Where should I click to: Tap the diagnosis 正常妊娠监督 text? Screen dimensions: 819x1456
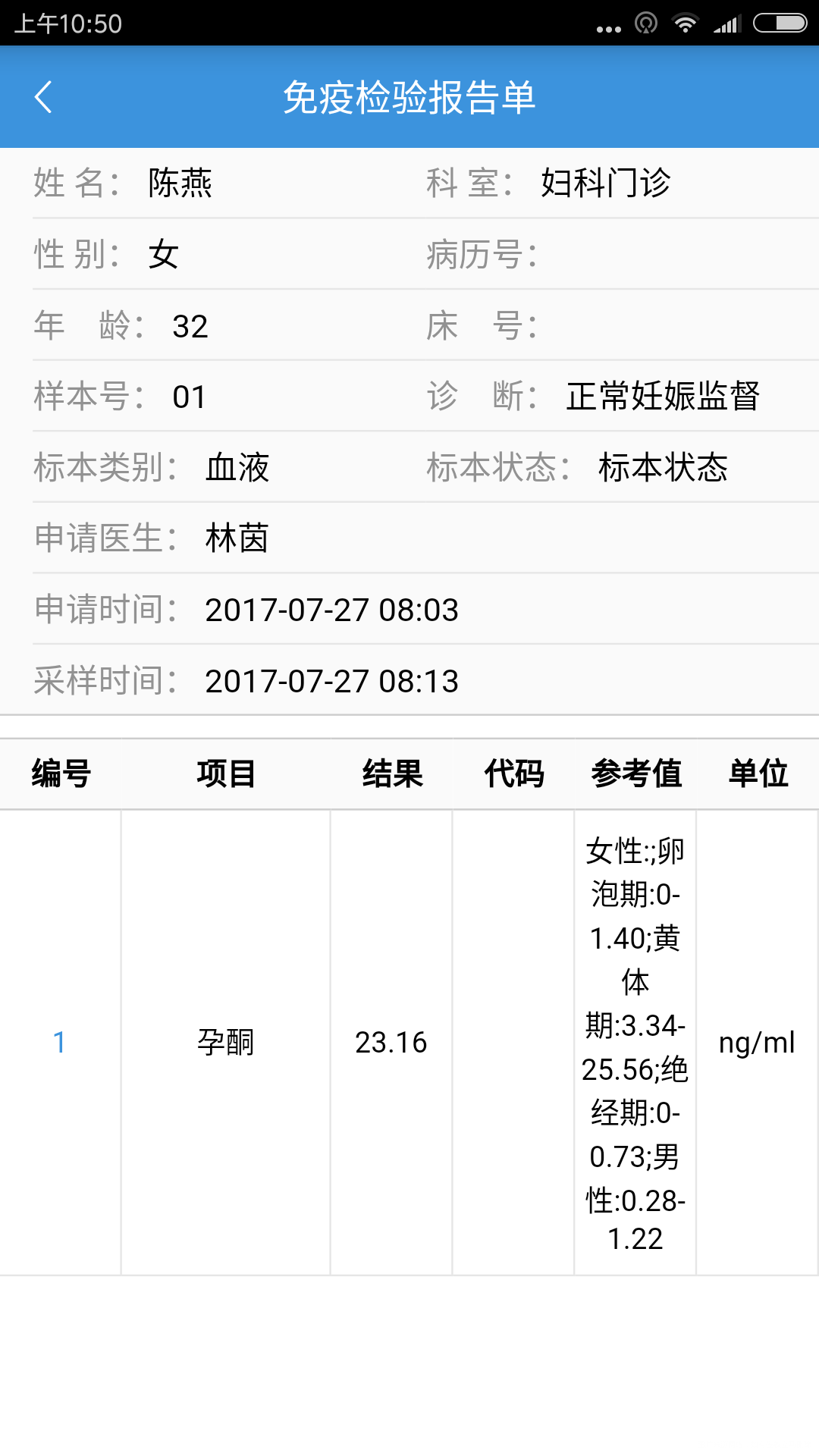(665, 396)
